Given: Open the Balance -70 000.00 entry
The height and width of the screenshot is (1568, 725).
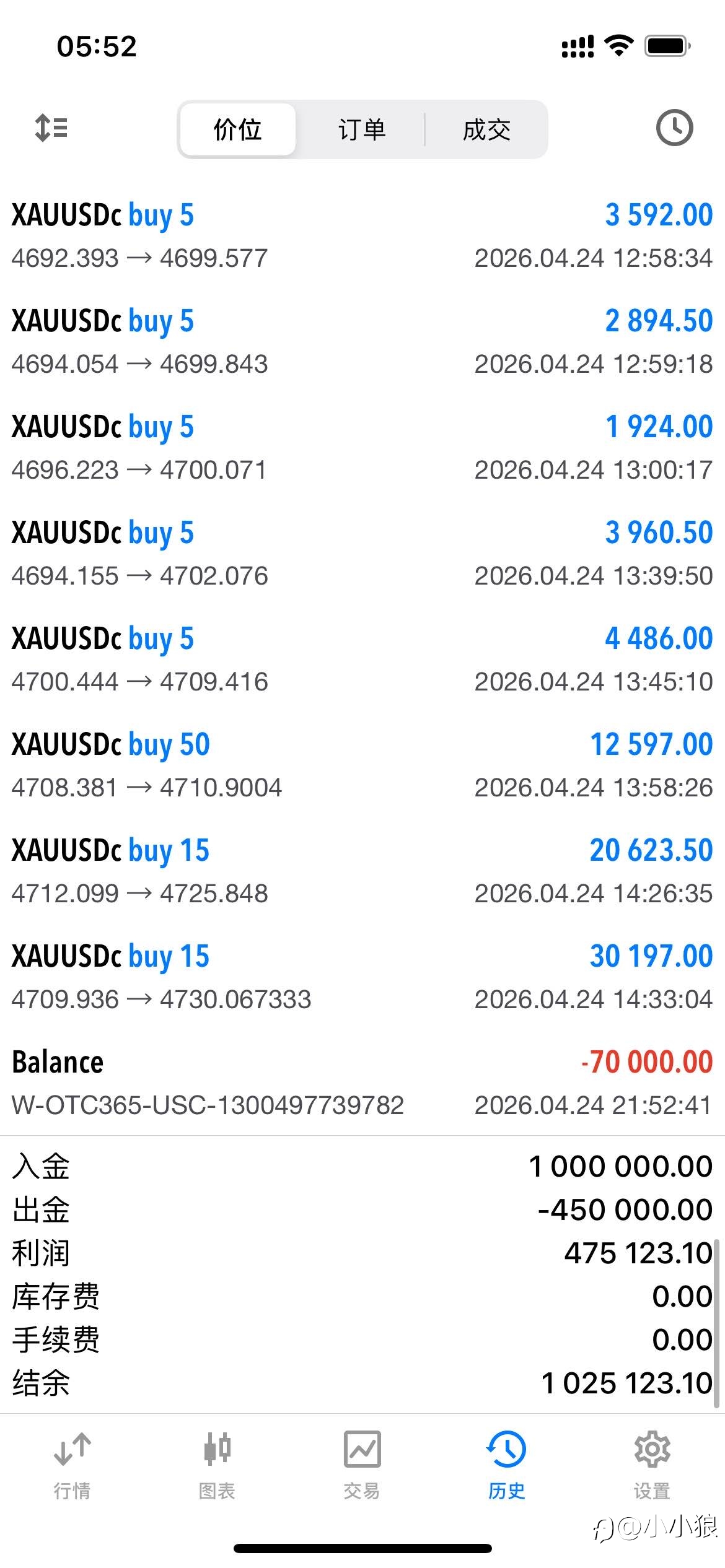Looking at the screenshot, I should pyautogui.click(x=362, y=1082).
